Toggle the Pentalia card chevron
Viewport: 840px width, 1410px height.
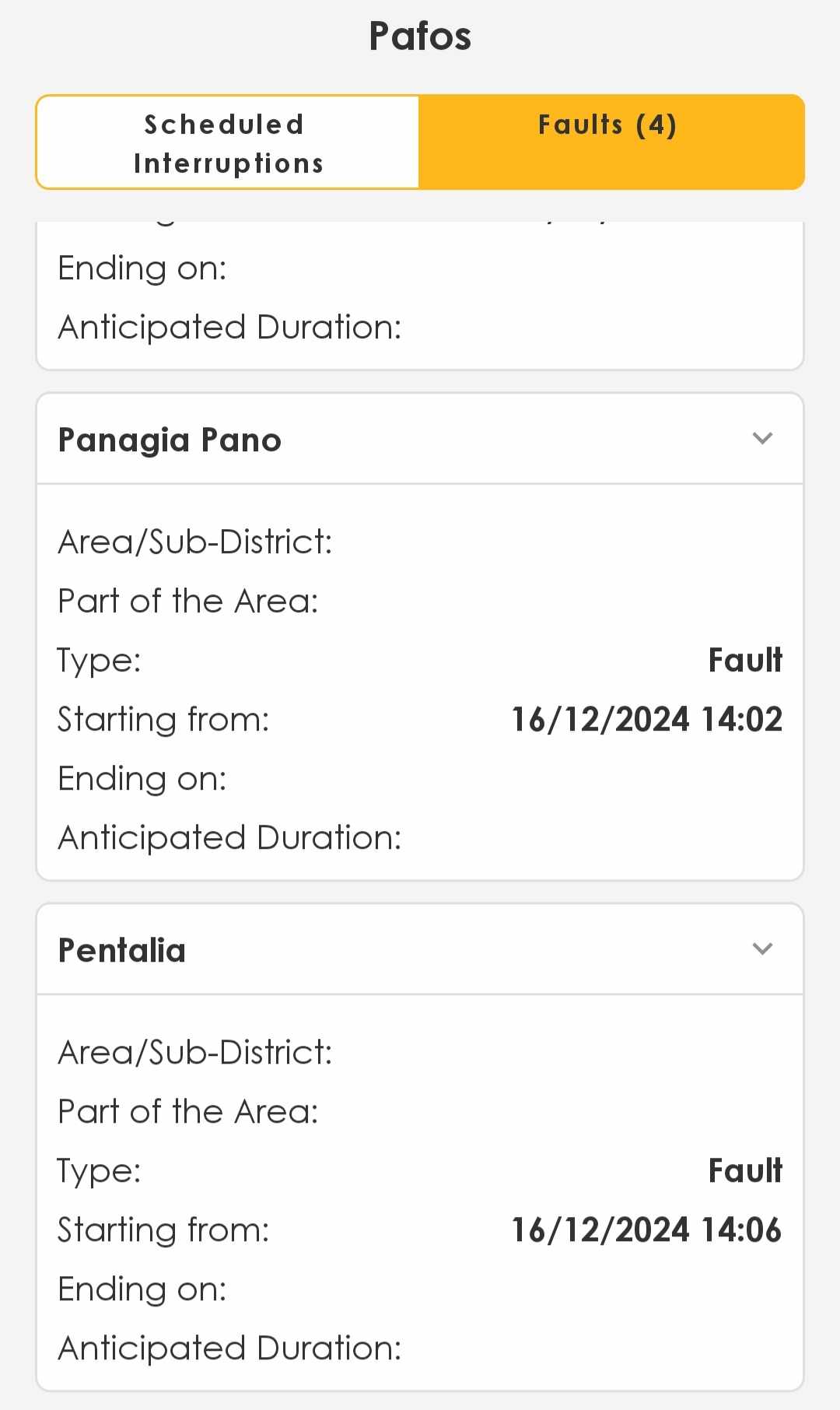762,949
